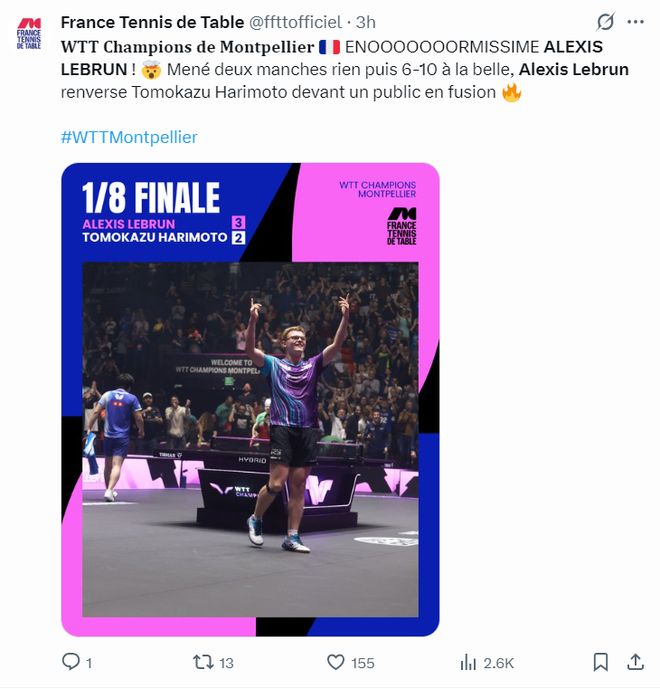Tap the Grok explain icon
Image resolution: width=660 pixels, height=689 pixels.
[x=605, y=22]
